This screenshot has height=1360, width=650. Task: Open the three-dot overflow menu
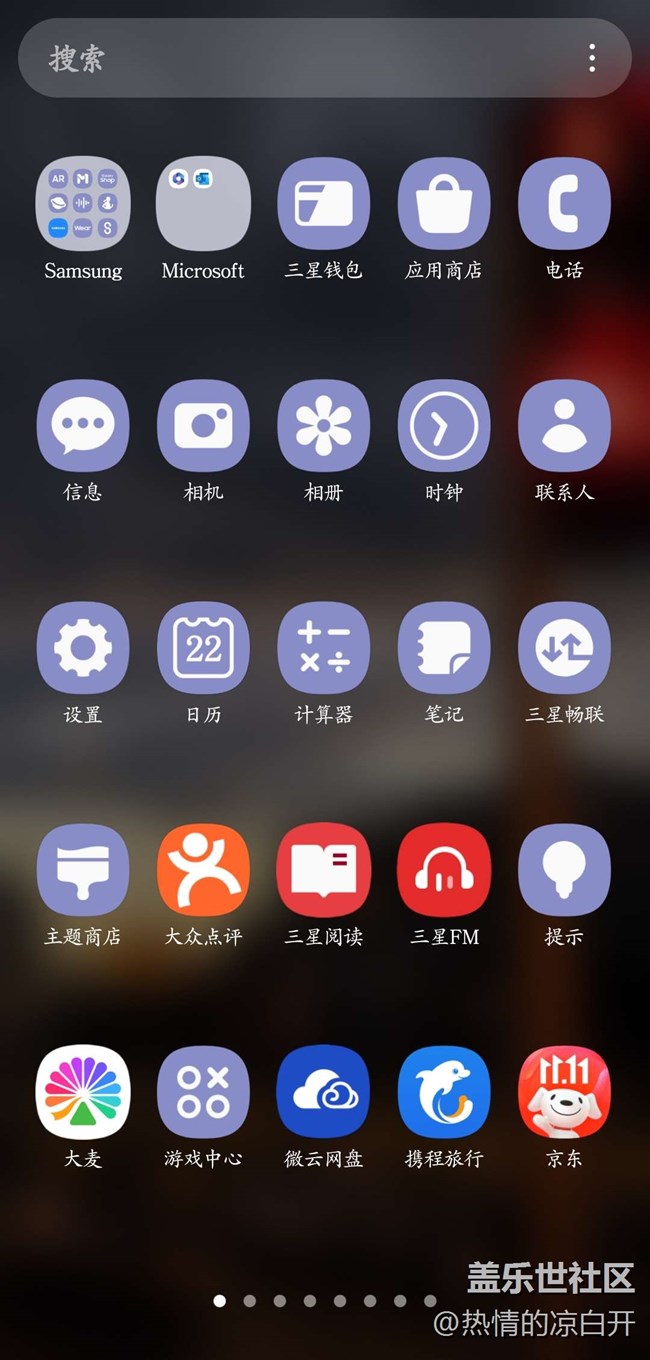click(592, 58)
